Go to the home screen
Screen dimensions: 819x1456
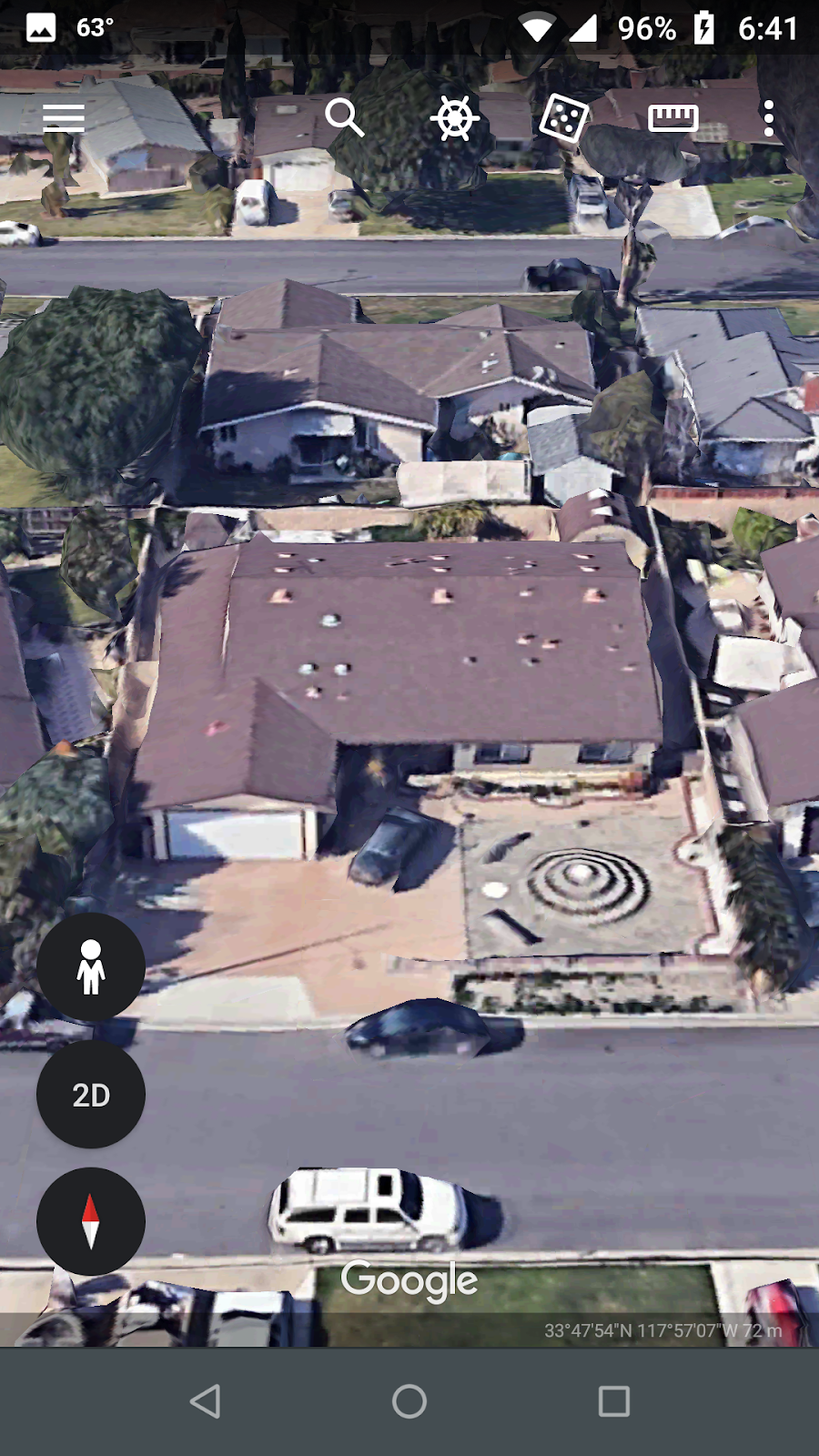[x=409, y=1401]
